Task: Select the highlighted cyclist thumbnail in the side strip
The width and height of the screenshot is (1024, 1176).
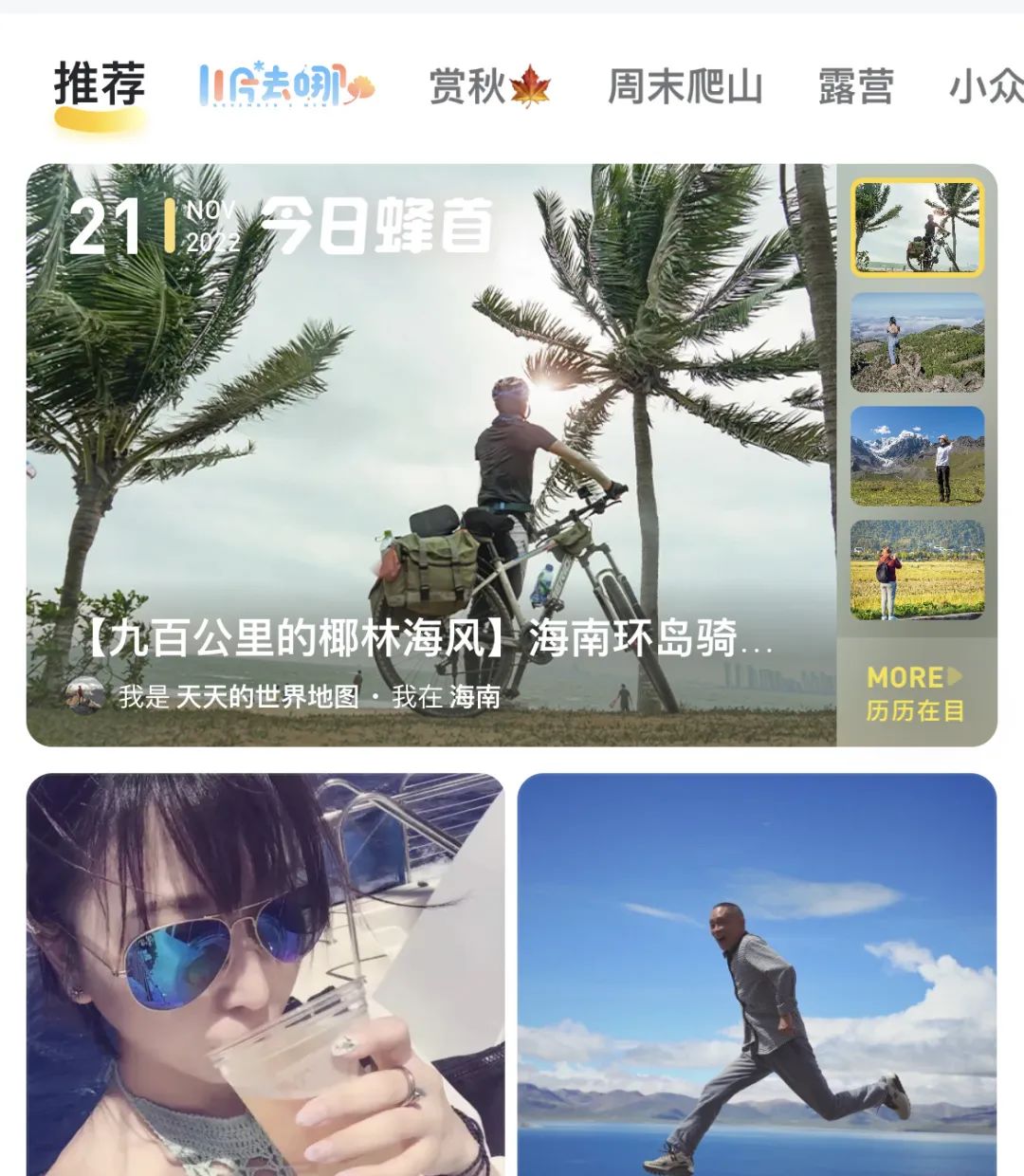Action: [917, 229]
